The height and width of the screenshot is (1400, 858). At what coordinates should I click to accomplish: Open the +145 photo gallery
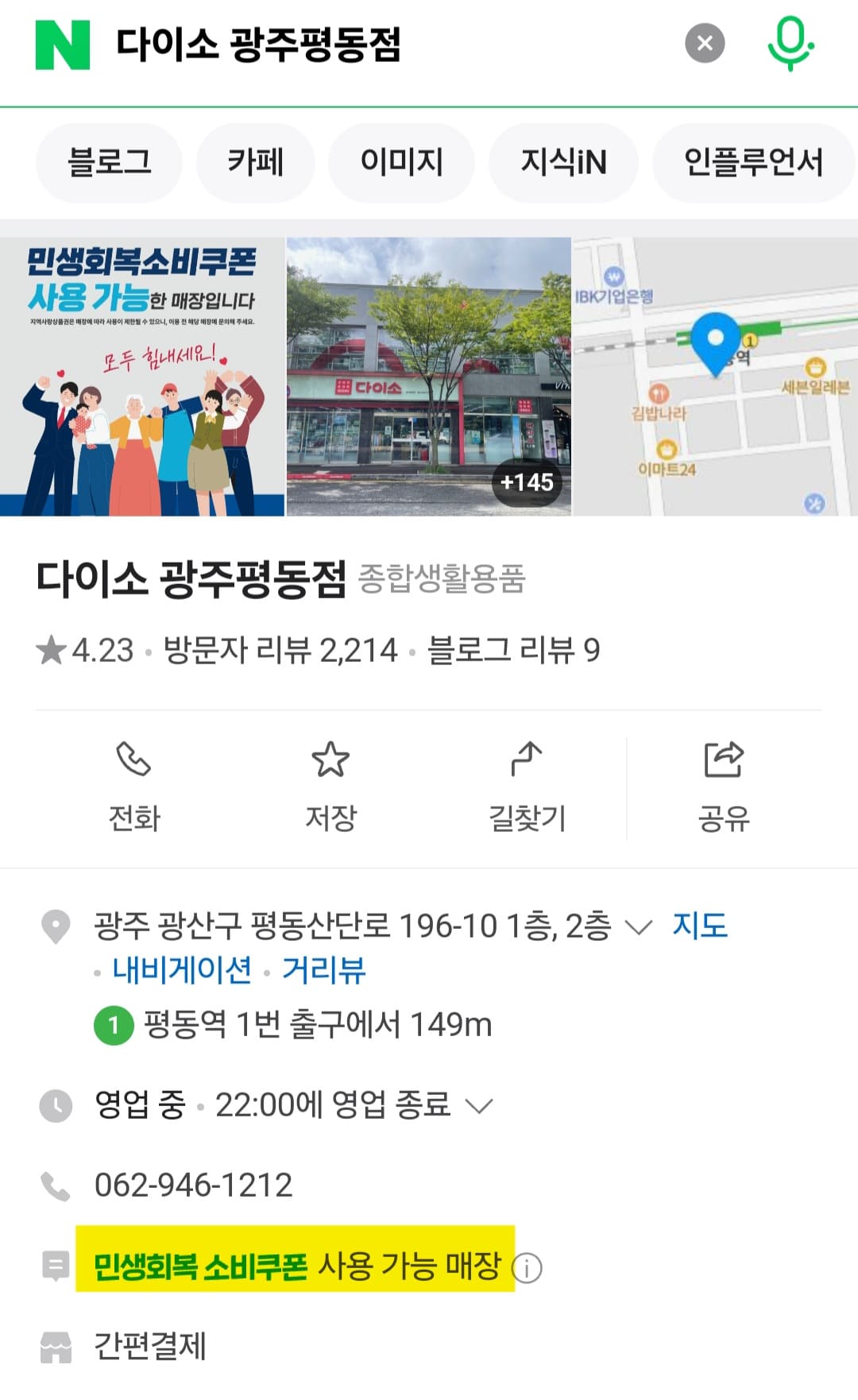tap(528, 480)
